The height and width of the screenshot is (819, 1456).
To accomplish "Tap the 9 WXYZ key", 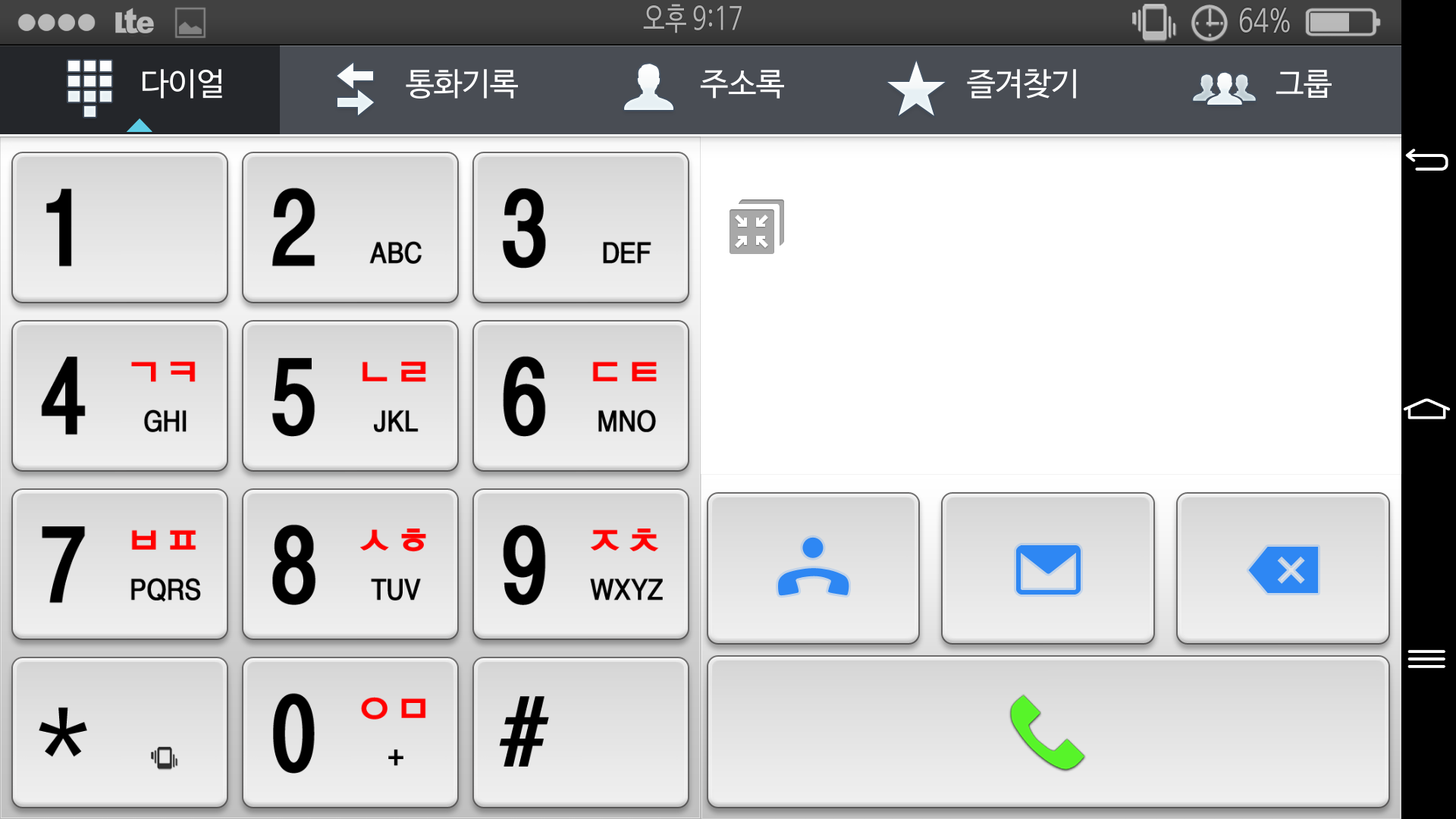I will 581,564.
